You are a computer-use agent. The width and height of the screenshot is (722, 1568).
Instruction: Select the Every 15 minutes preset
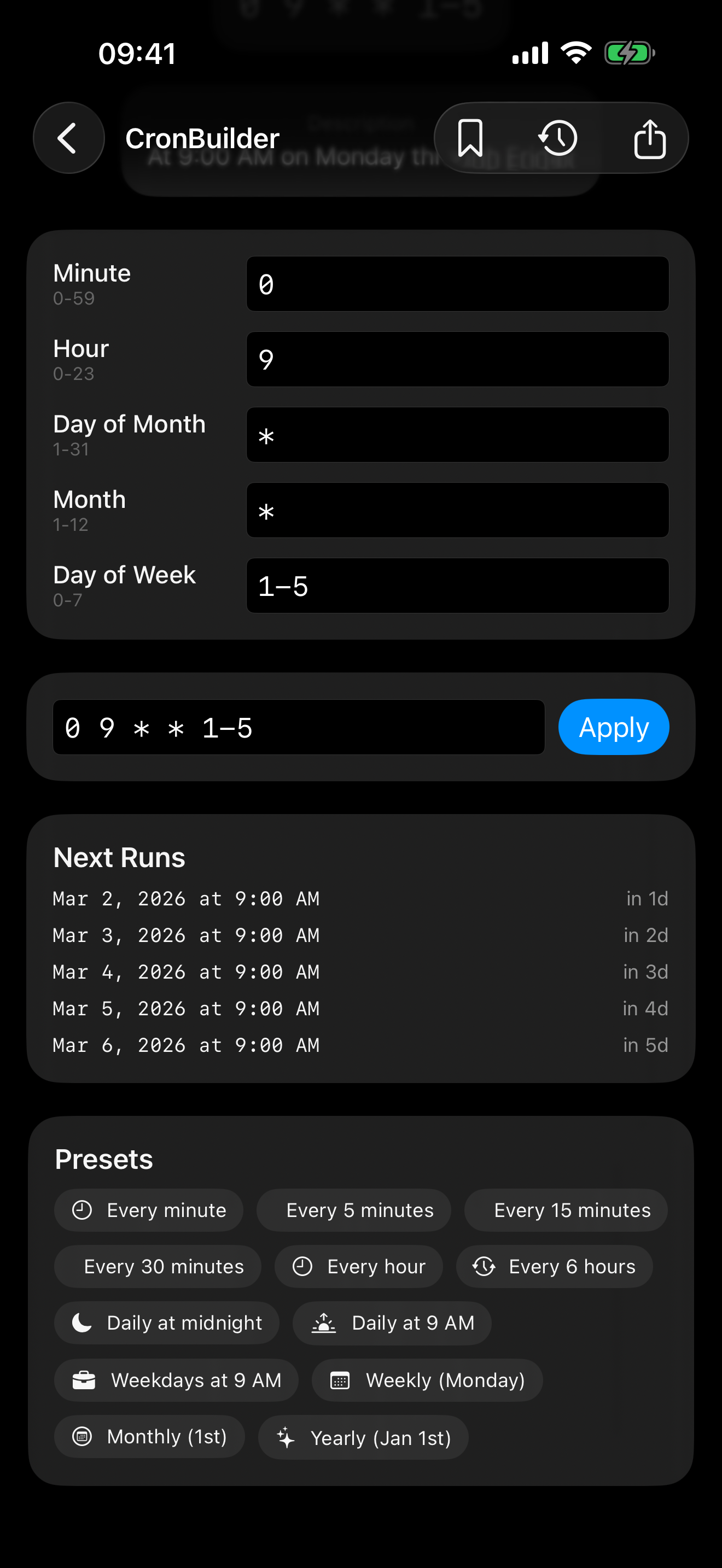[565, 1210]
